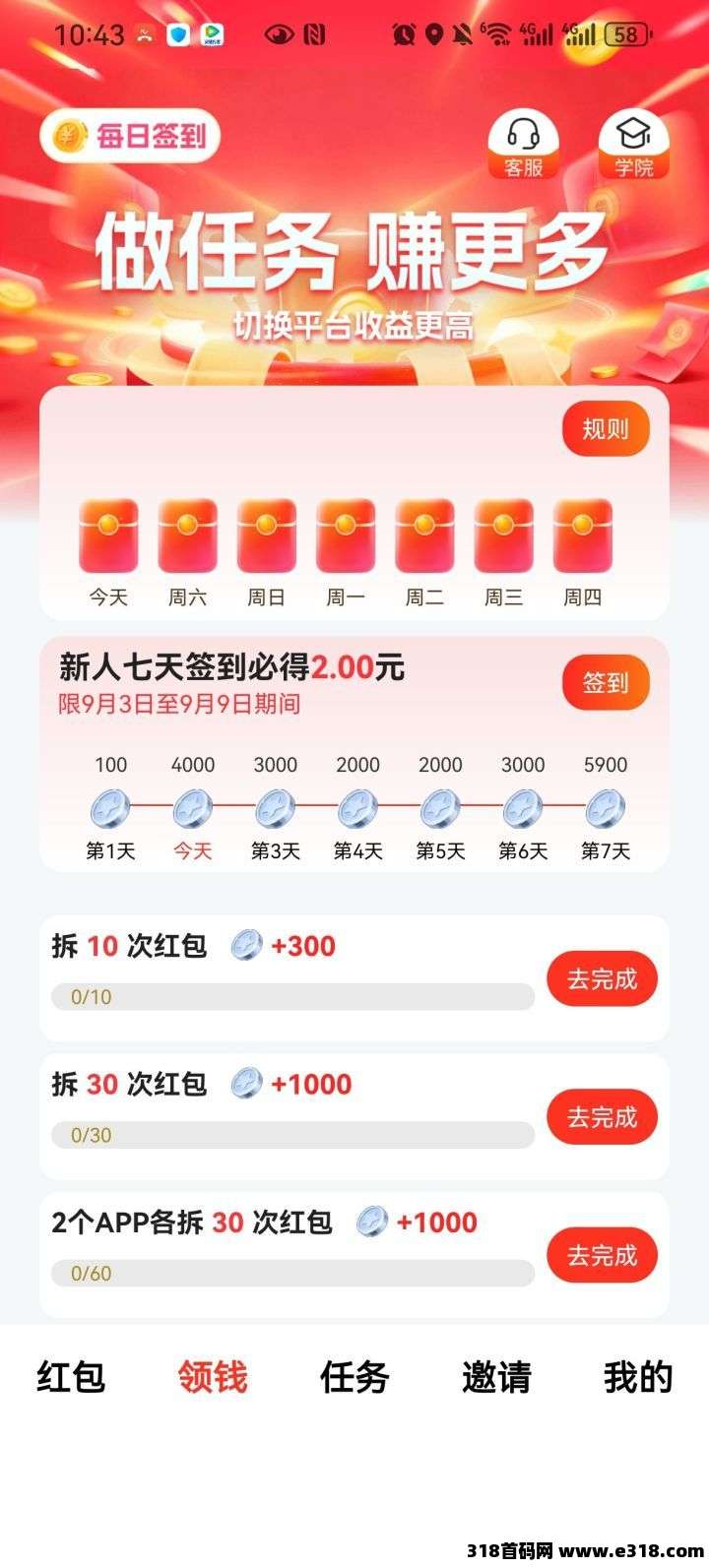Viewport: 709px width, 1568px height.
Task: Go to the 我的 profile tab
Action: point(638,1376)
